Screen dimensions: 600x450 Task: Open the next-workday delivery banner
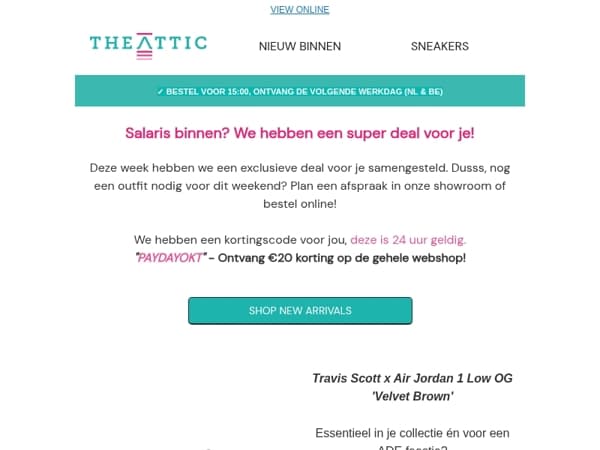point(300,91)
